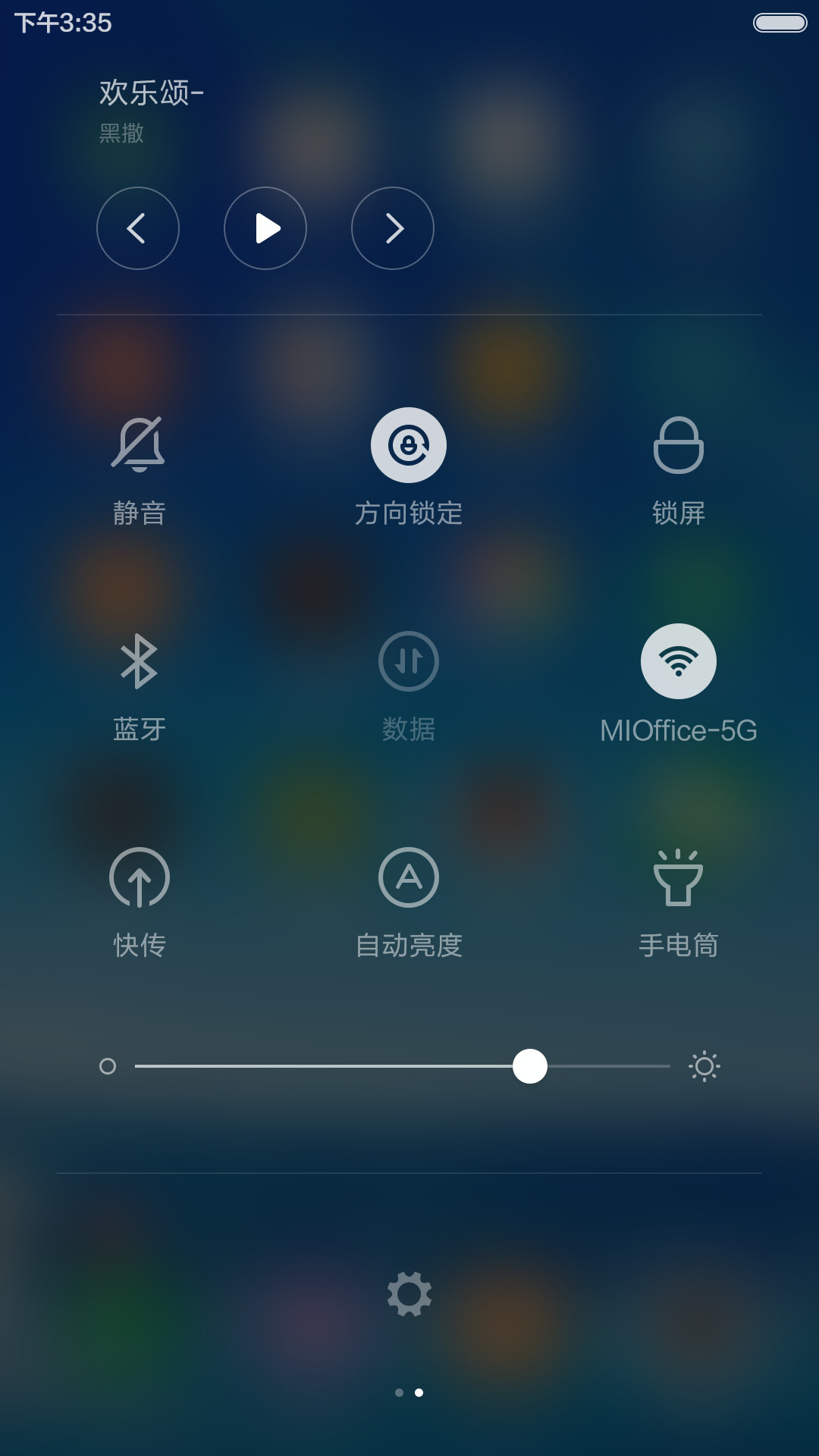The width and height of the screenshot is (819, 1456).
Task: Skip to the next track
Action: point(393,228)
